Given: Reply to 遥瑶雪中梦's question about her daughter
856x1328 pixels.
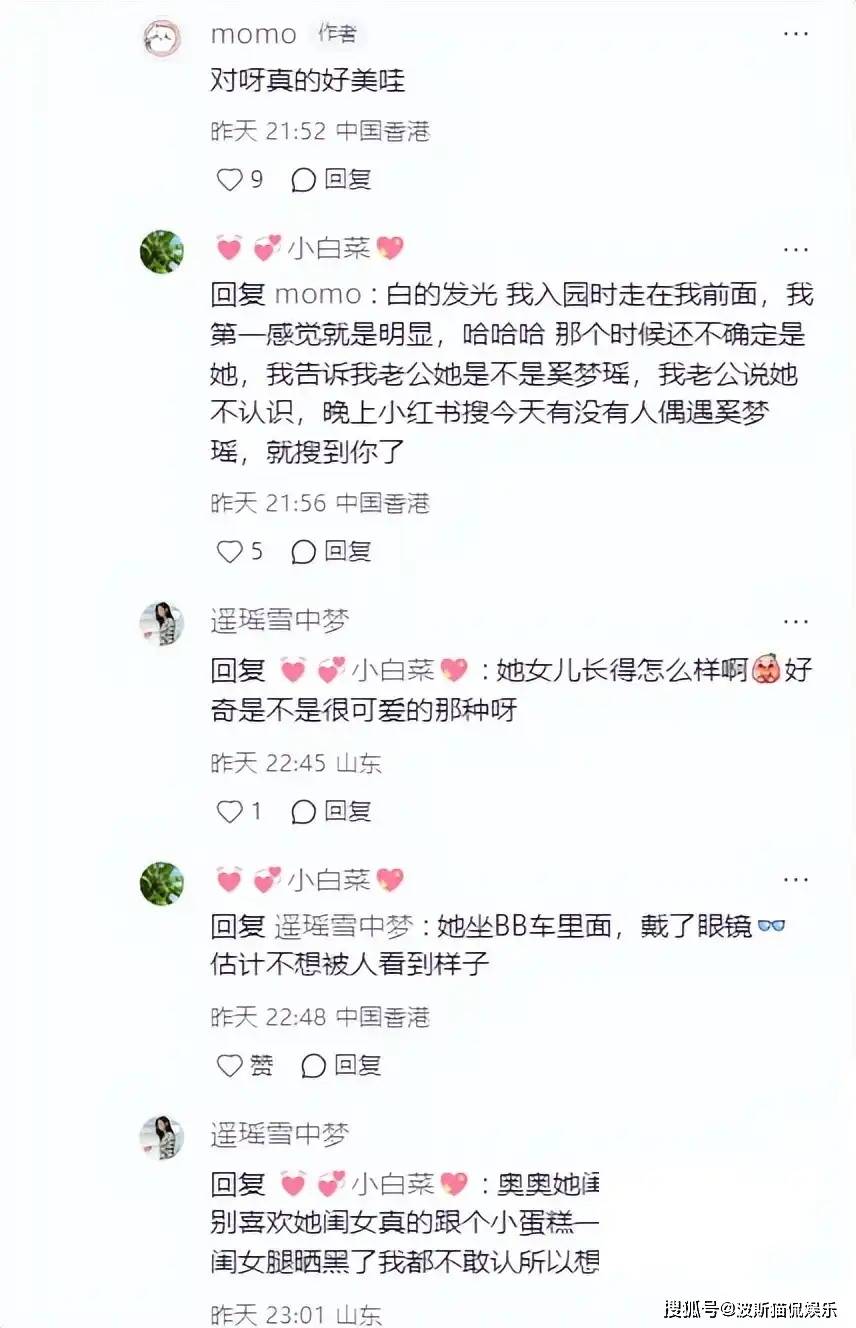Looking at the screenshot, I should (x=331, y=811).
